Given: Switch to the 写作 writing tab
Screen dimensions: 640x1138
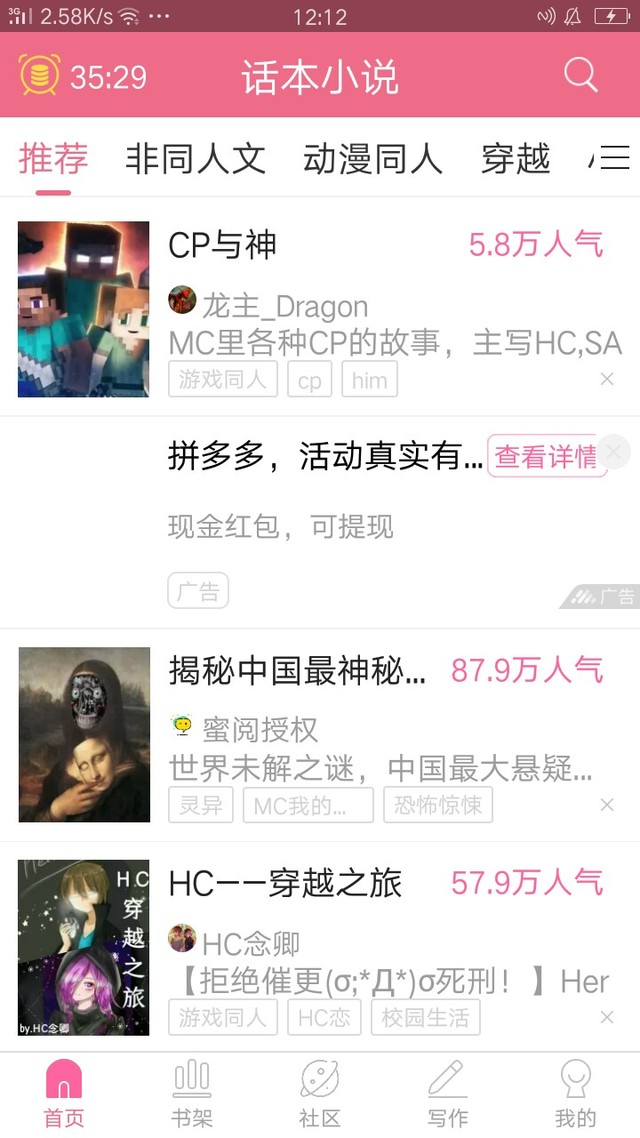Looking at the screenshot, I should pos(447,1095).
